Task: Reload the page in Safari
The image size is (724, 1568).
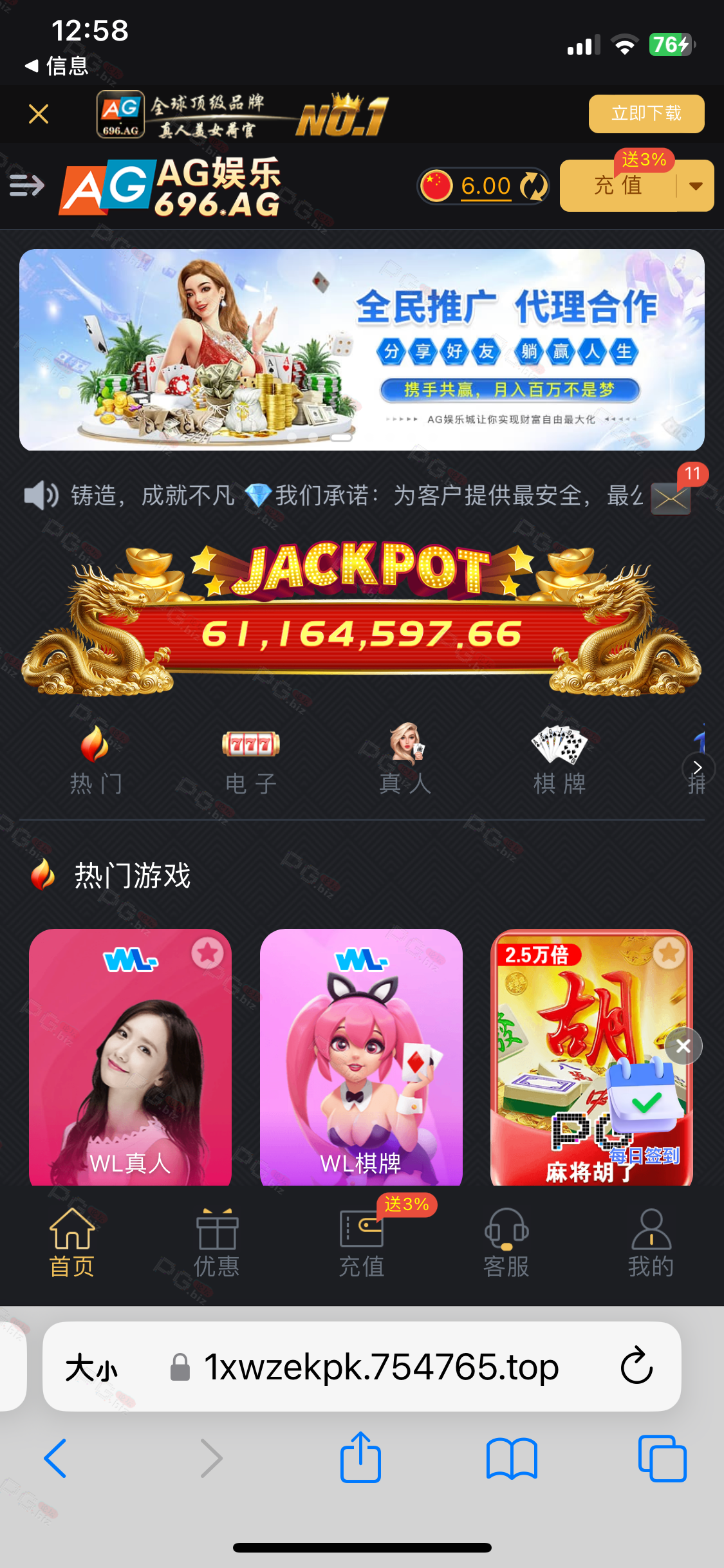Action: [x=636, y=1366]
